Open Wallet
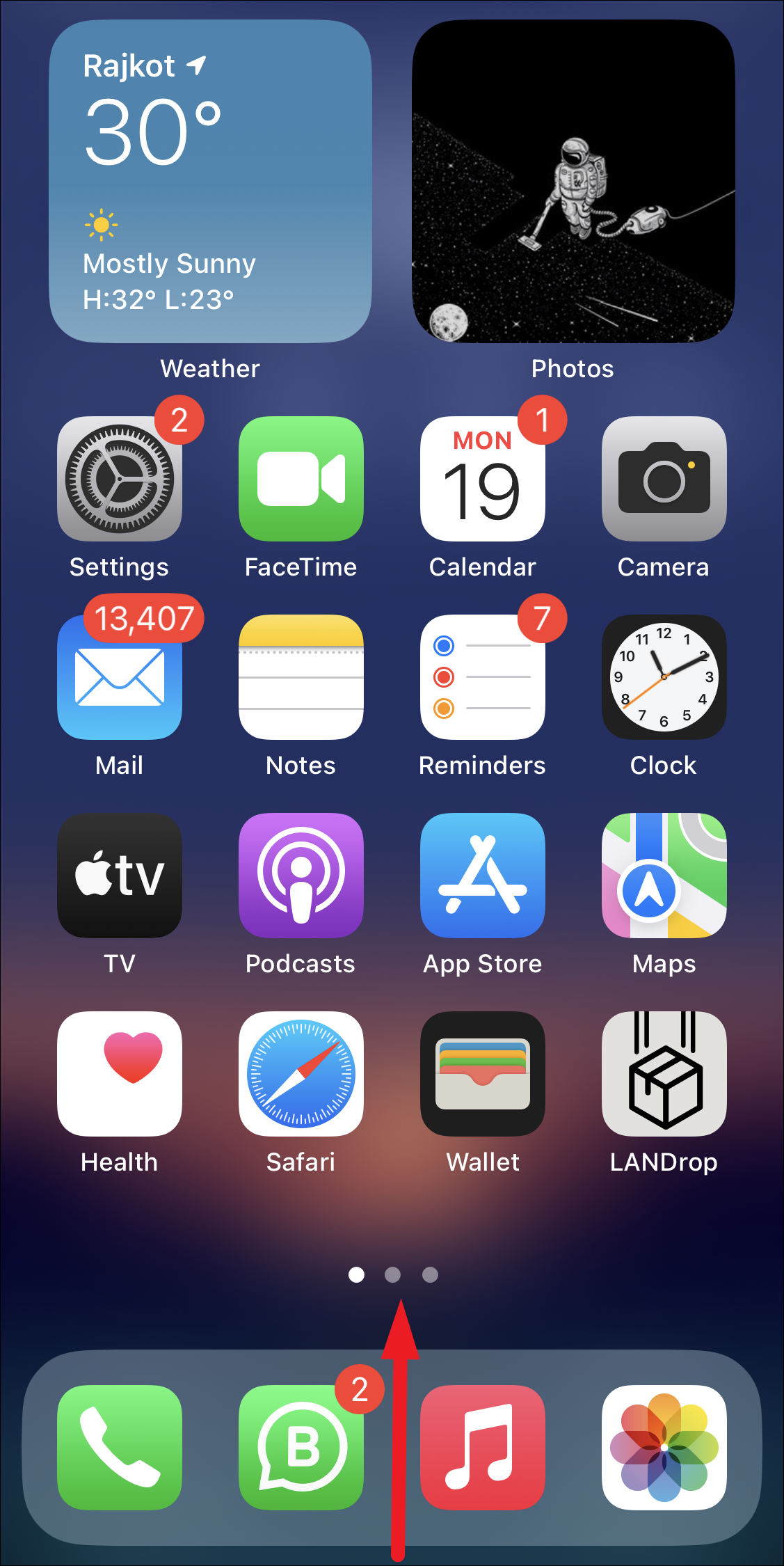The image size is (784, 1566). click(x=483, y=1074)
